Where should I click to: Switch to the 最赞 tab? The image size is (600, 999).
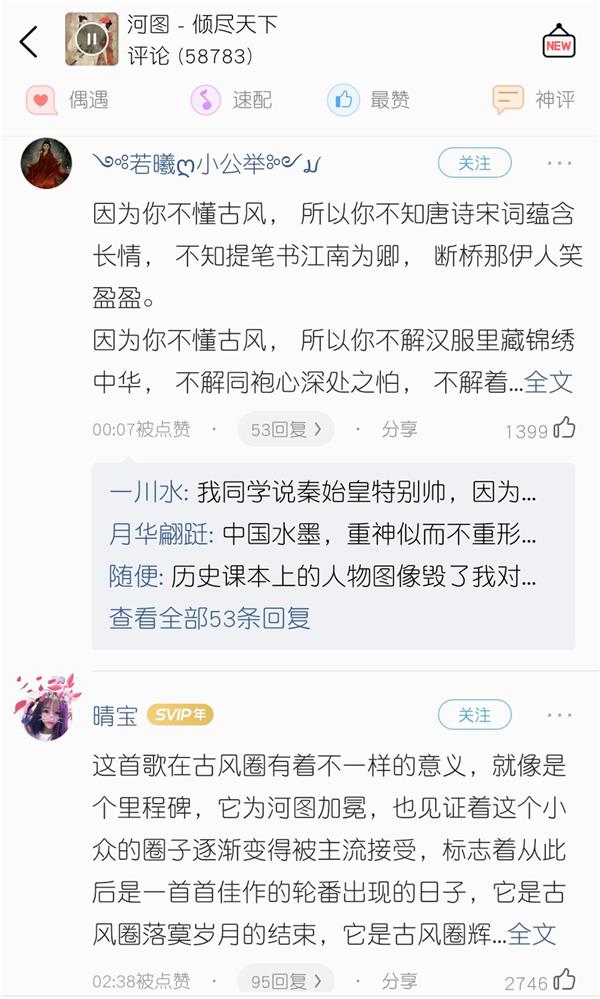369,100
